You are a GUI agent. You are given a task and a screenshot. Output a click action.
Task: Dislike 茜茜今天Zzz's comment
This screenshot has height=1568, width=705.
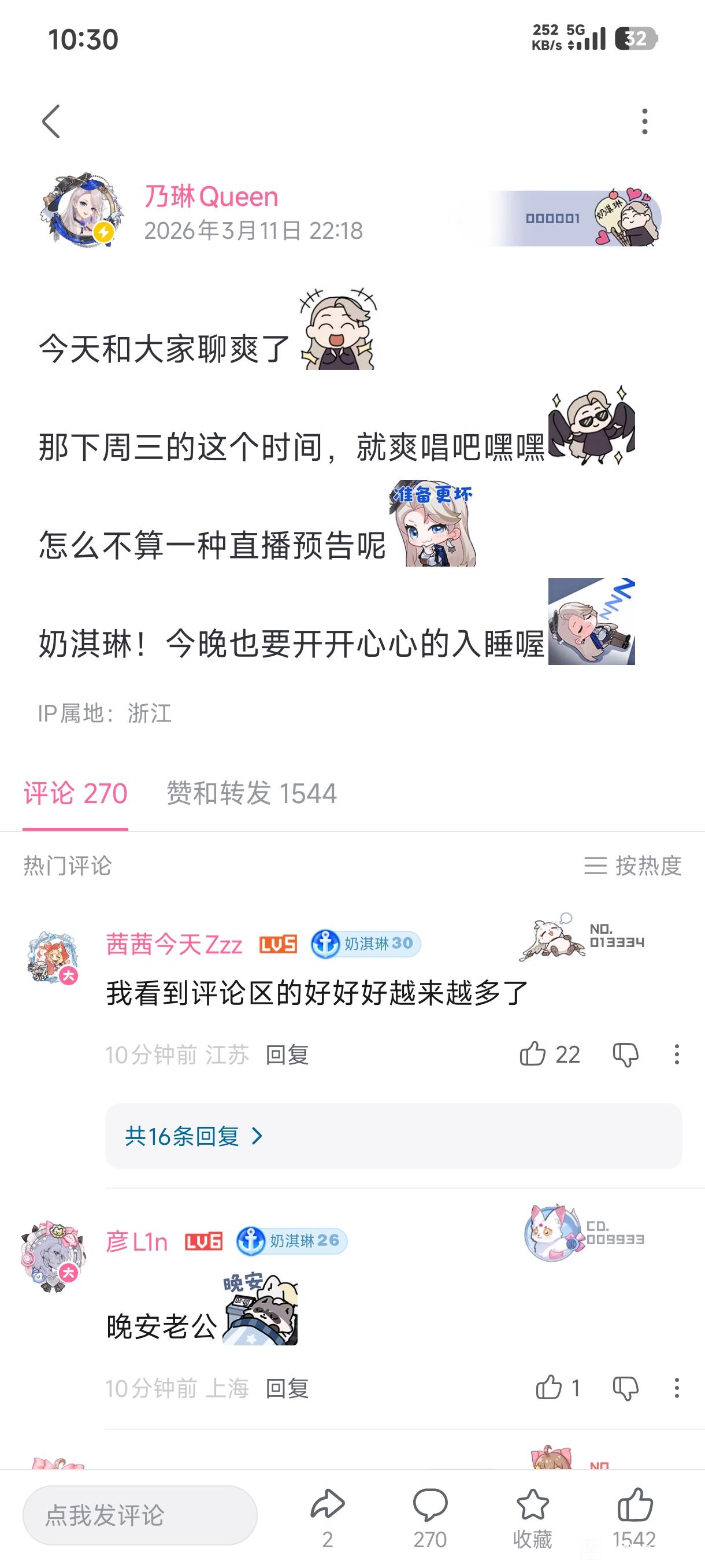tap(625, 1054)
